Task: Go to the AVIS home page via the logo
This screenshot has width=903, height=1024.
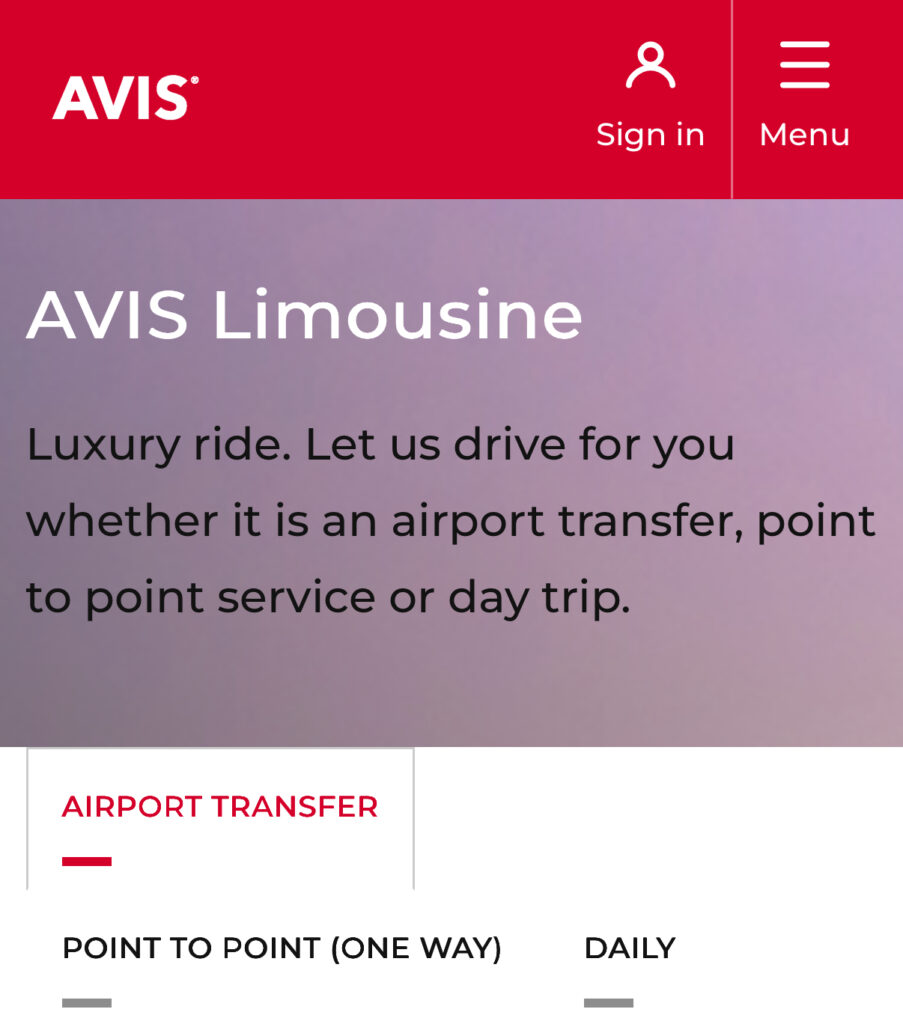Action: coord(126,98)
